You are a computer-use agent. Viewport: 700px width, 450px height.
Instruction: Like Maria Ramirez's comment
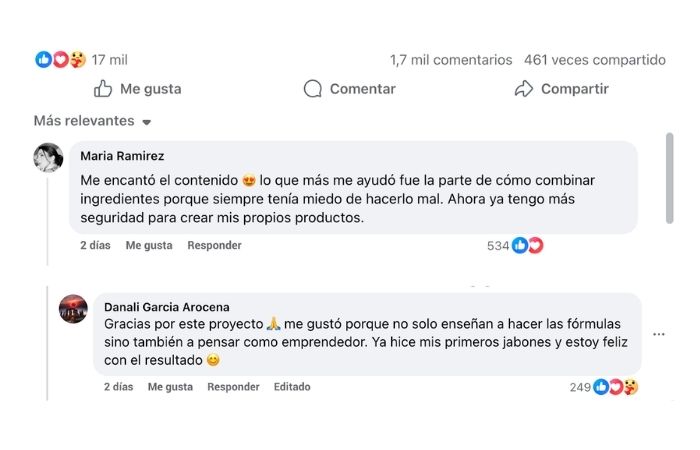pyautogui.click(x=148, y=245)
